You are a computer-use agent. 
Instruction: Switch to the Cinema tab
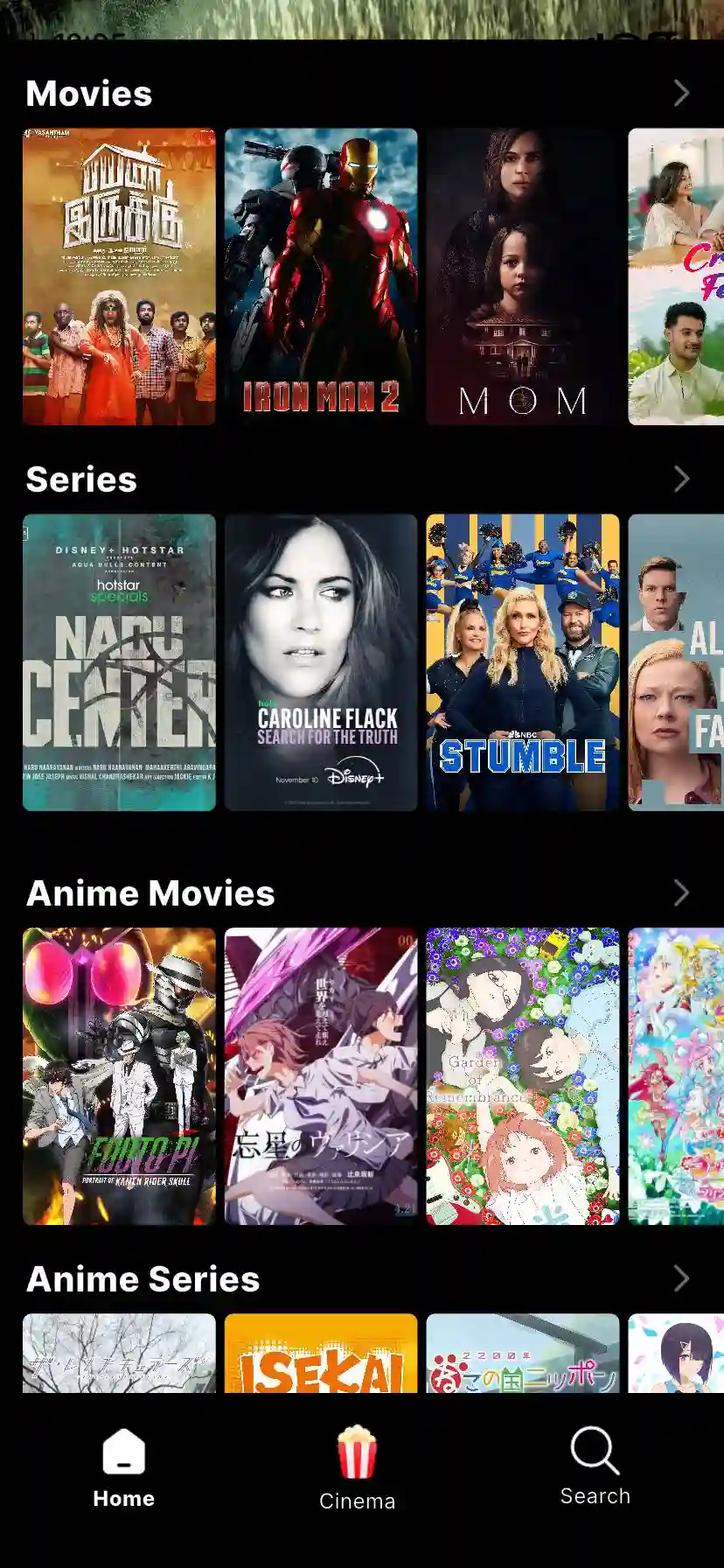[x=357, y=1470]
